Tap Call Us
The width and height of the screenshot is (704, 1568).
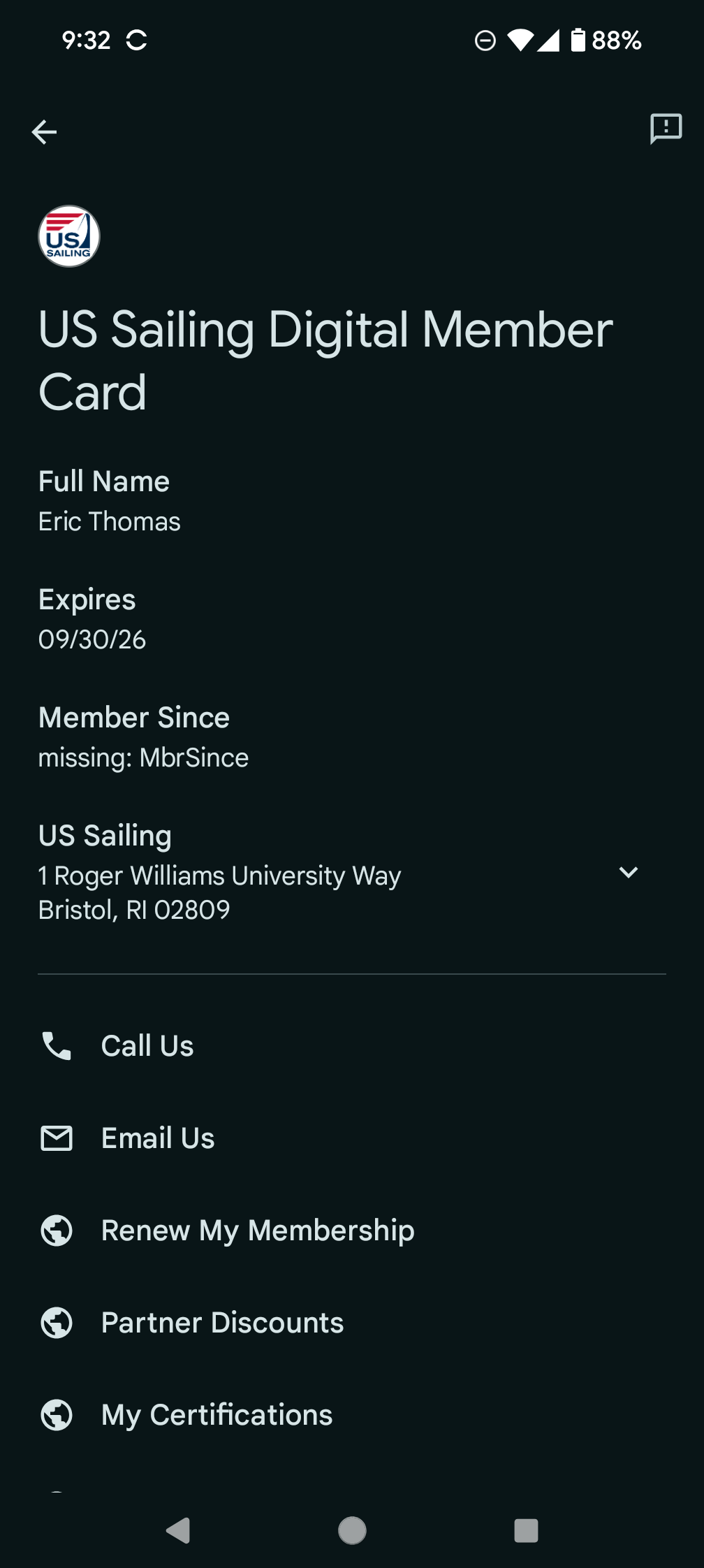[352, 1046]
